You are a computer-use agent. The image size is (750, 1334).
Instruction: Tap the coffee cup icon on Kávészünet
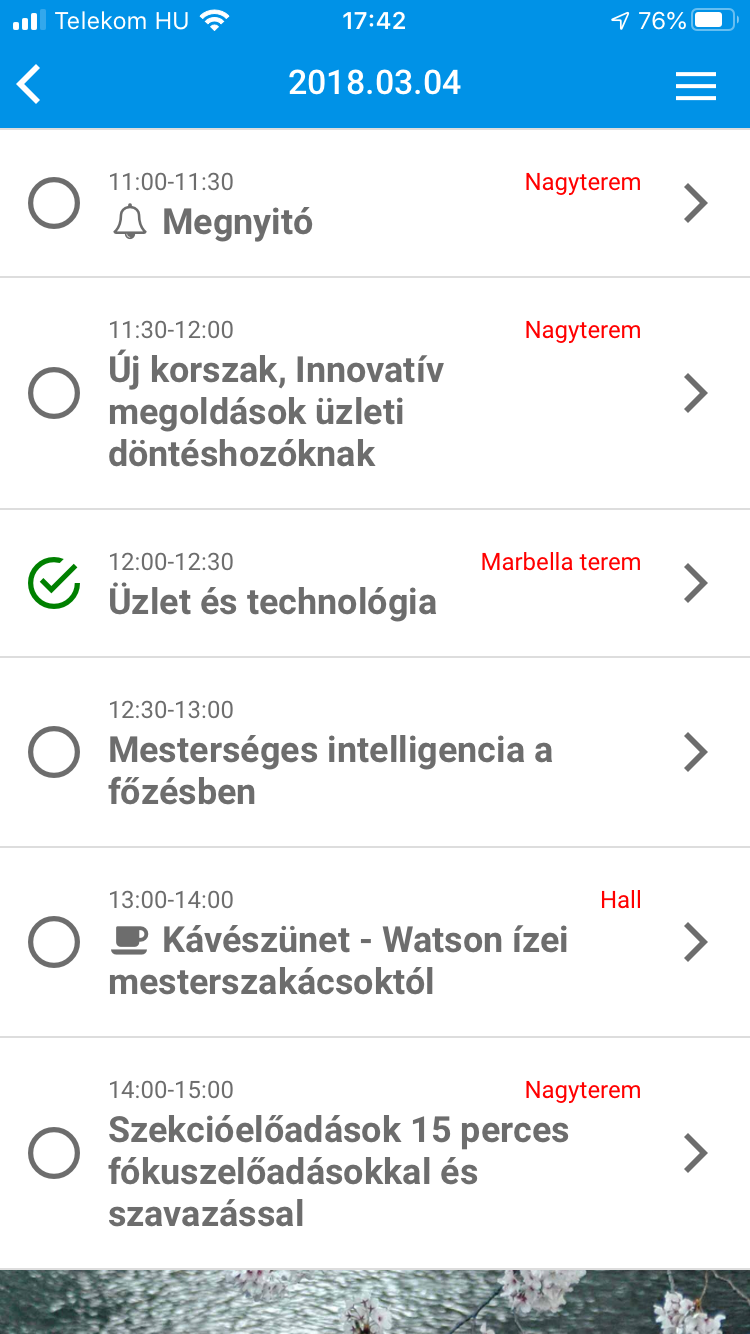(127, 938)
